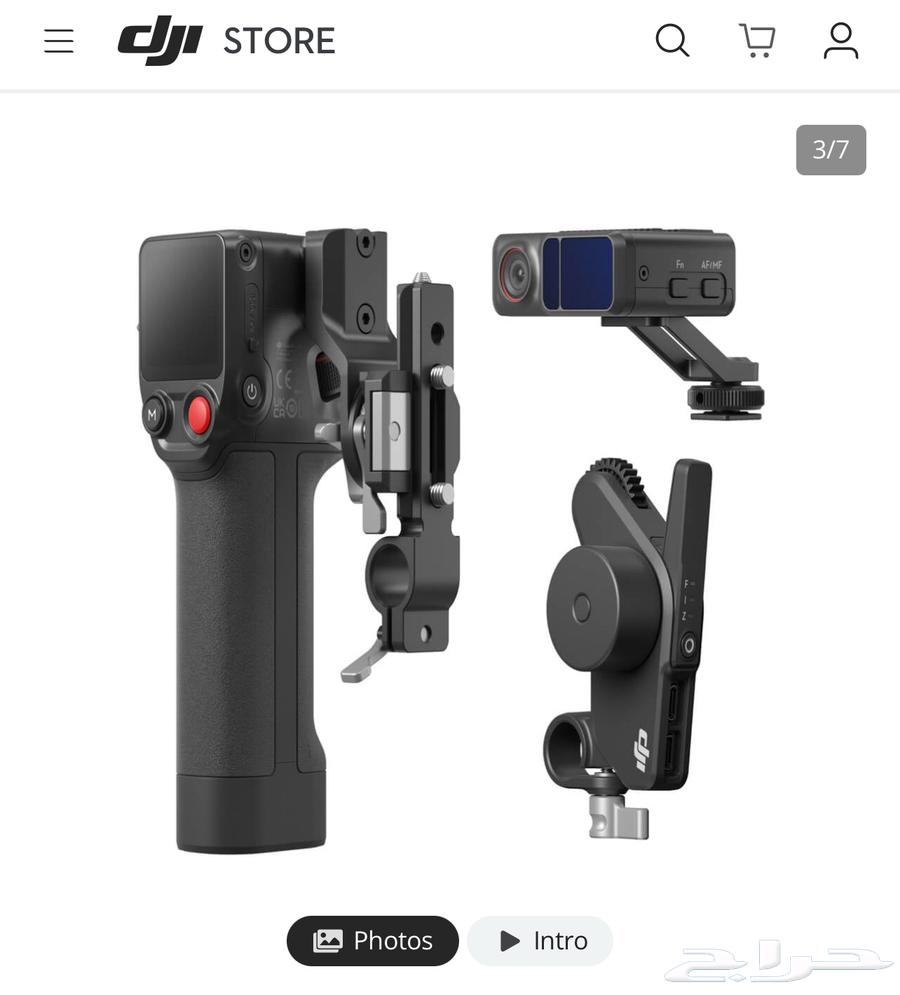900x995 pixels.
Task: Click the STORE text in the header
Action: (279, 41)
